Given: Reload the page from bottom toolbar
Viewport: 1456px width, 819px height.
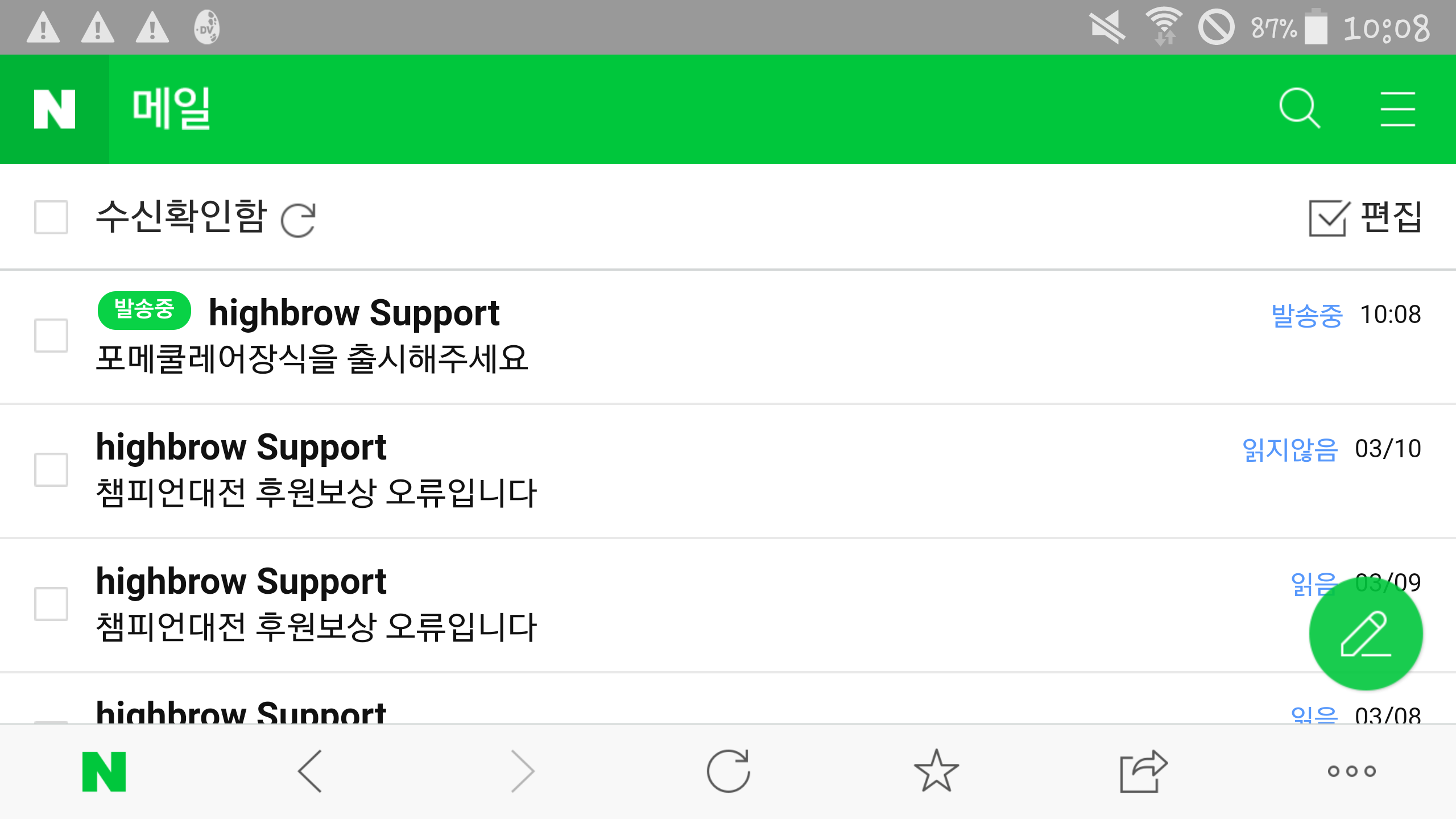Looking at the screenshot, I should pyautogui.click(x=728, y=771).
